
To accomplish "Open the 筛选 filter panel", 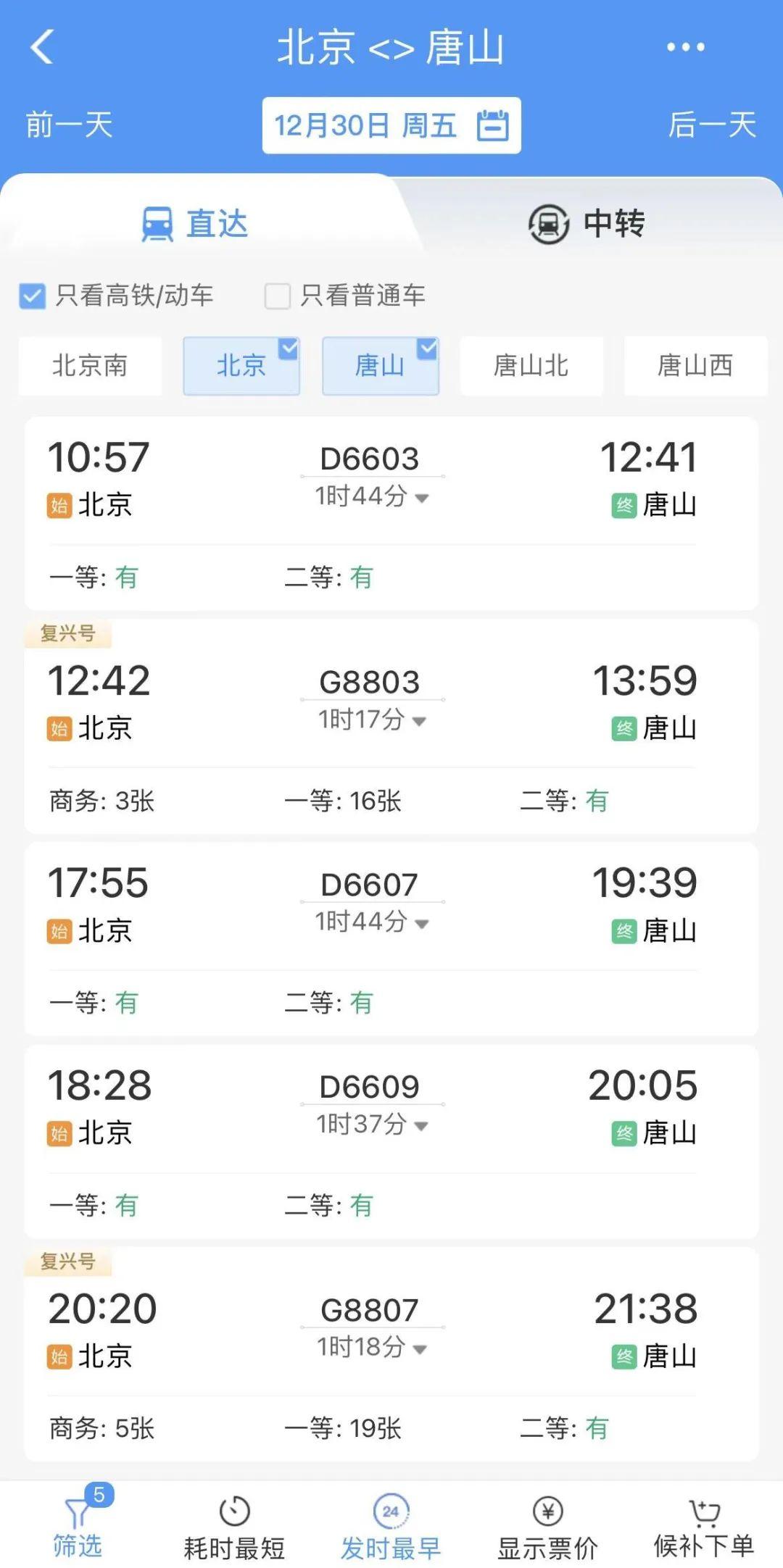I will (x=78, y=1526).
